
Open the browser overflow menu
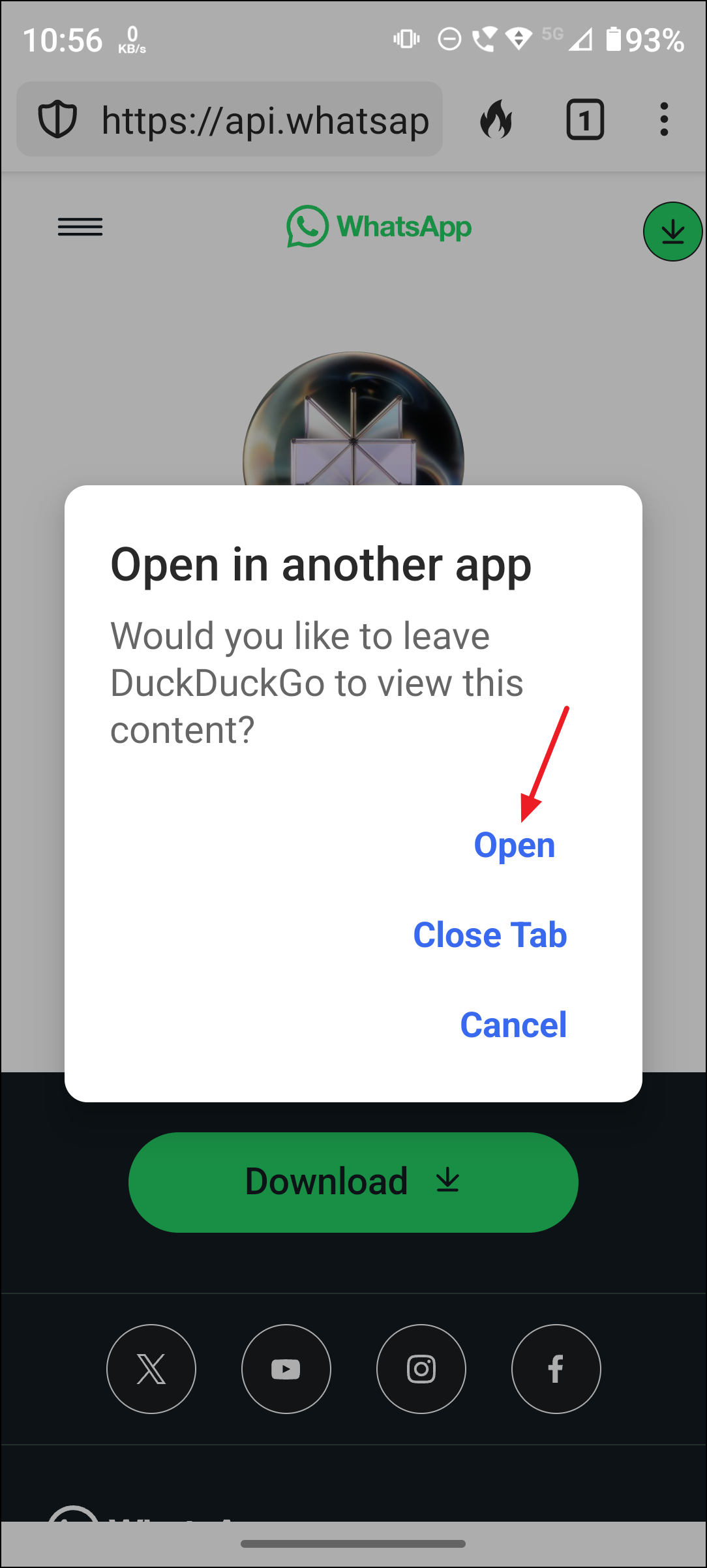pyautogui.click(x=664, y=120)
